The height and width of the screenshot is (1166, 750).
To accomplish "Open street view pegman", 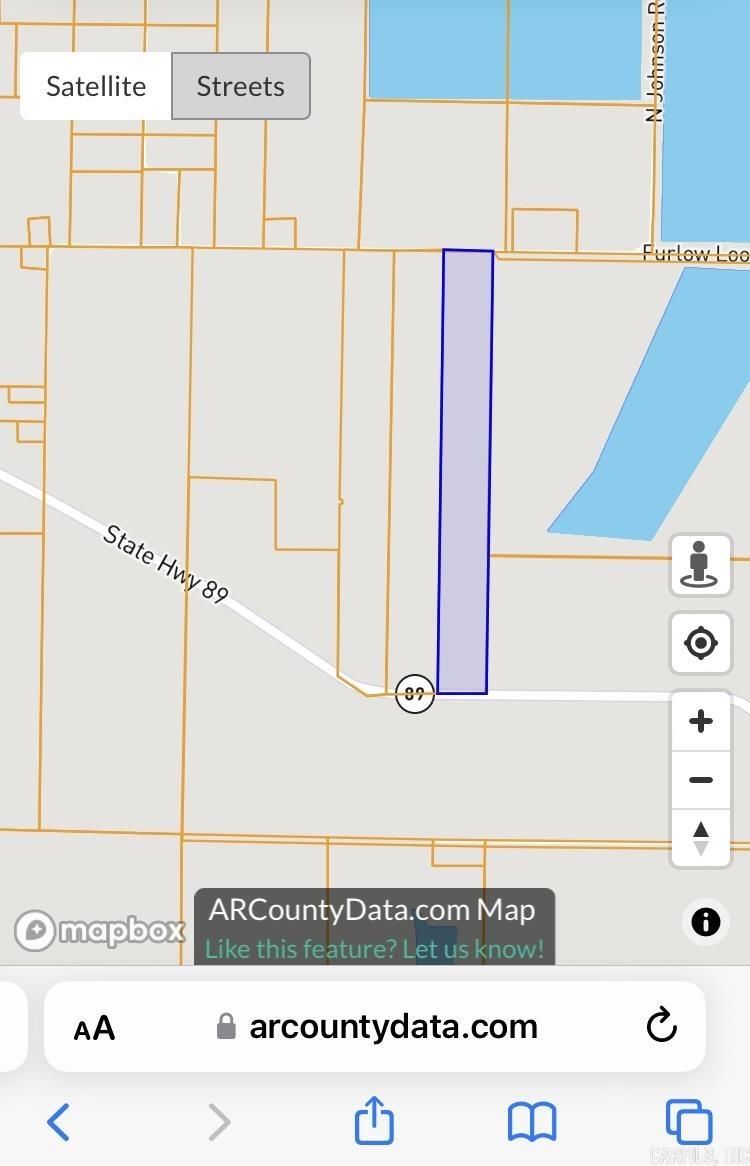I will coord(700,565).
